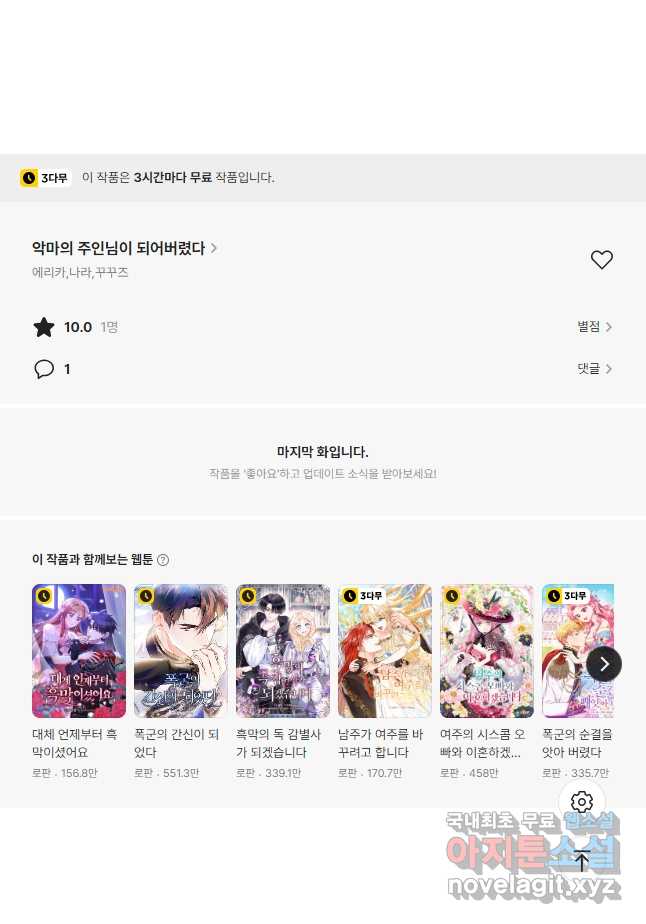
Task: Open the 댓글 comments page
Action: coord(595,369)
